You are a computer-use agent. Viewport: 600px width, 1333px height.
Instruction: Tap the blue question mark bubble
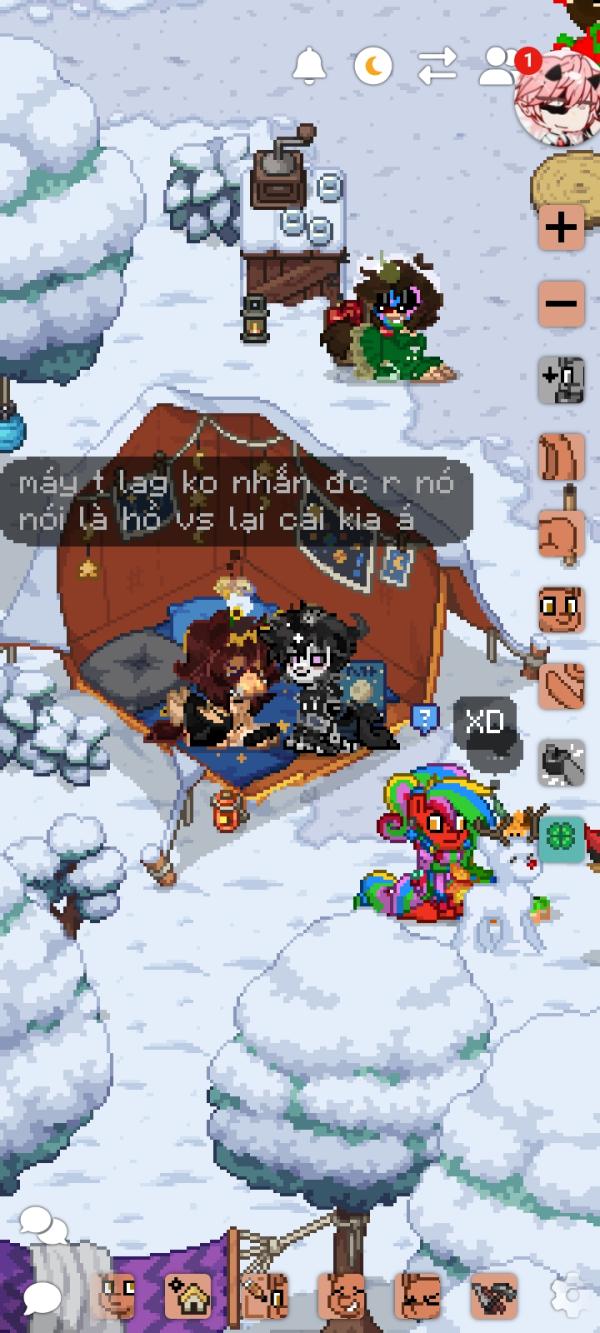pyautogui.click(x=425, y=716)
